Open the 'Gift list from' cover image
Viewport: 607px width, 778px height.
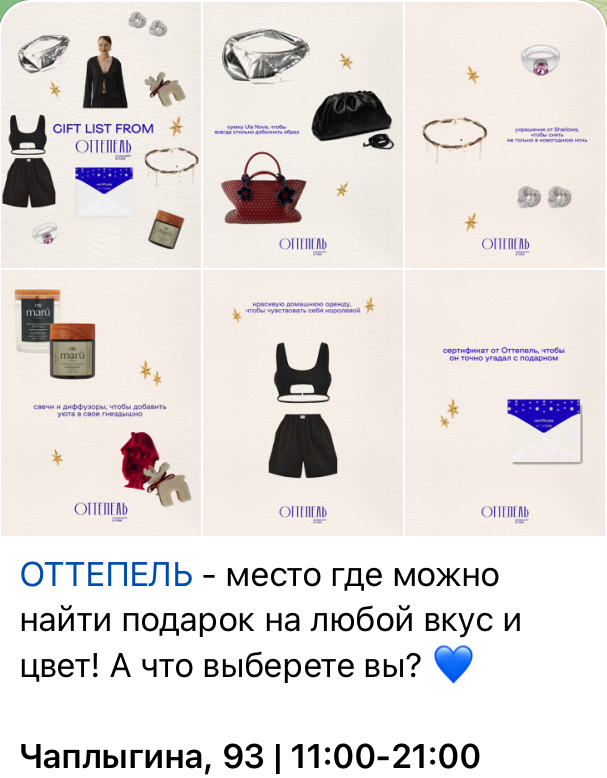click(x=100, y=135)
